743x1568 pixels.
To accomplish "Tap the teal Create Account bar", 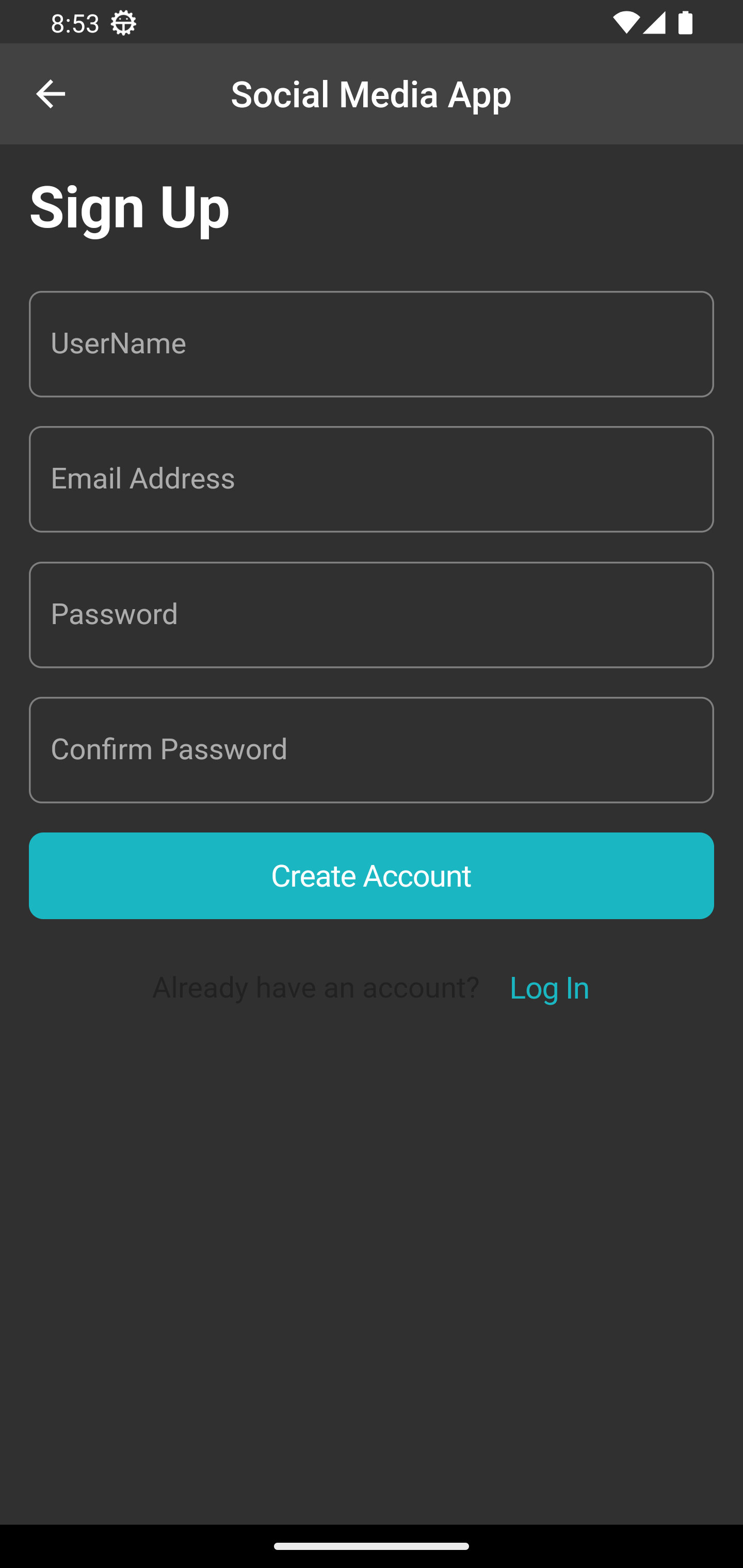I will point(372,875).
